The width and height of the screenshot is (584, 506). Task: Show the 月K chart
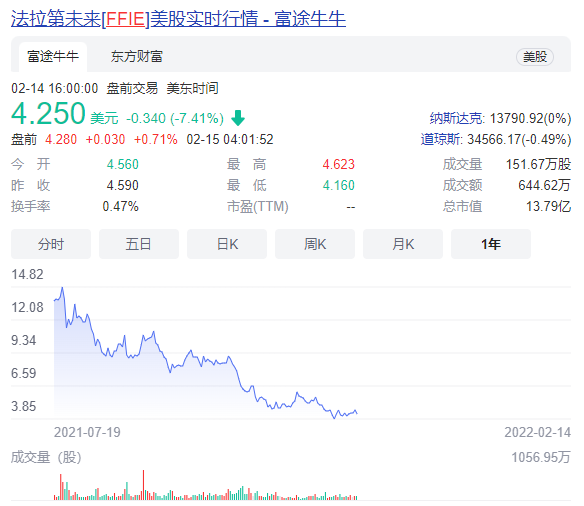pyautogui.click(x=403, y=244)
